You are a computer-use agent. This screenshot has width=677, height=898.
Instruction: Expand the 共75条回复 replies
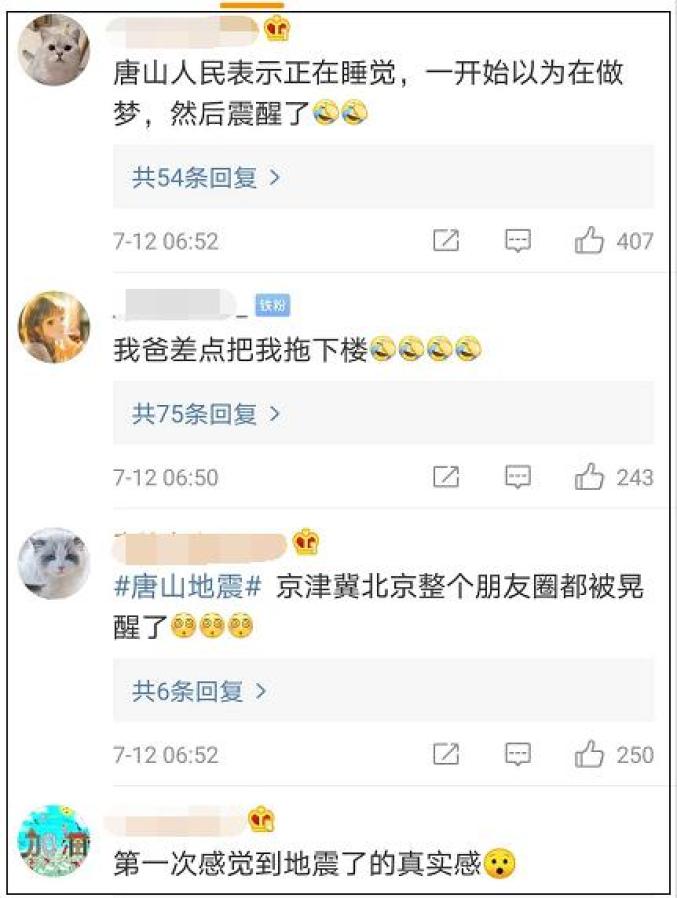tap(206, 414)
